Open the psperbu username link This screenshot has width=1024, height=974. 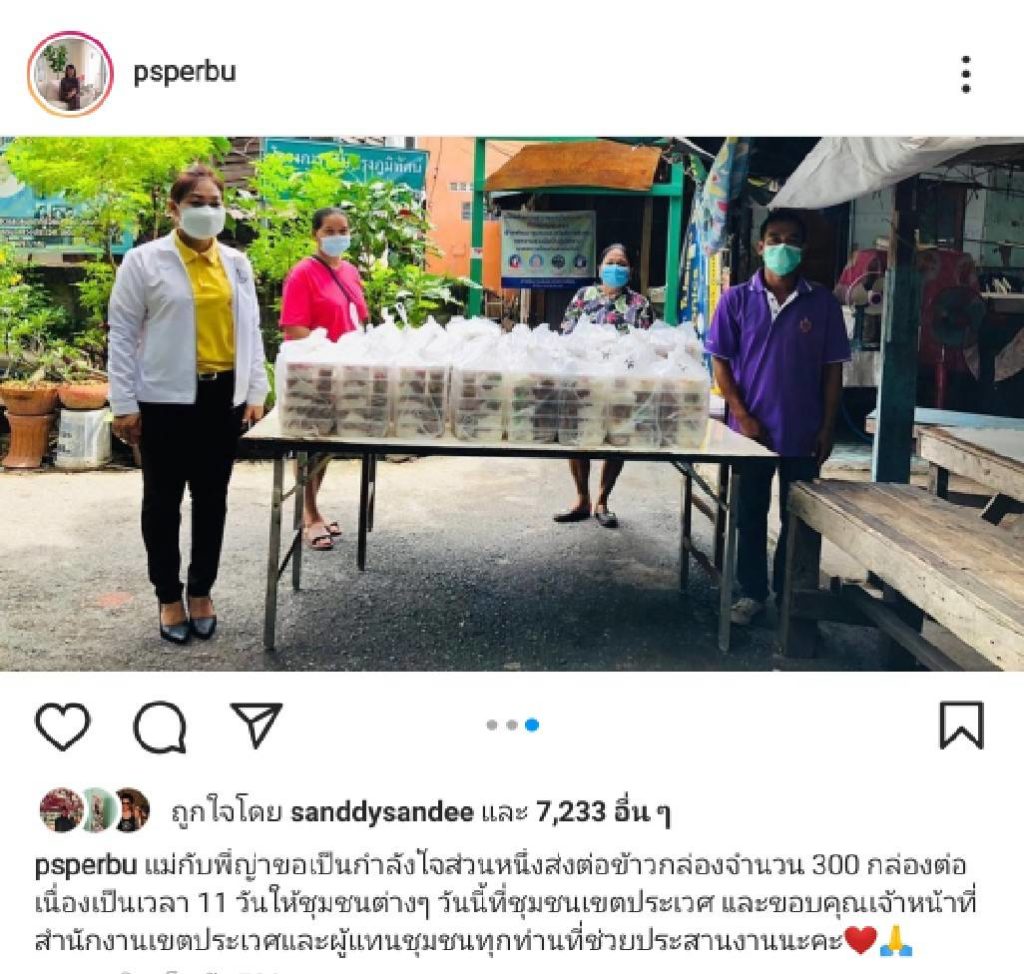click(x=184, y=73)
